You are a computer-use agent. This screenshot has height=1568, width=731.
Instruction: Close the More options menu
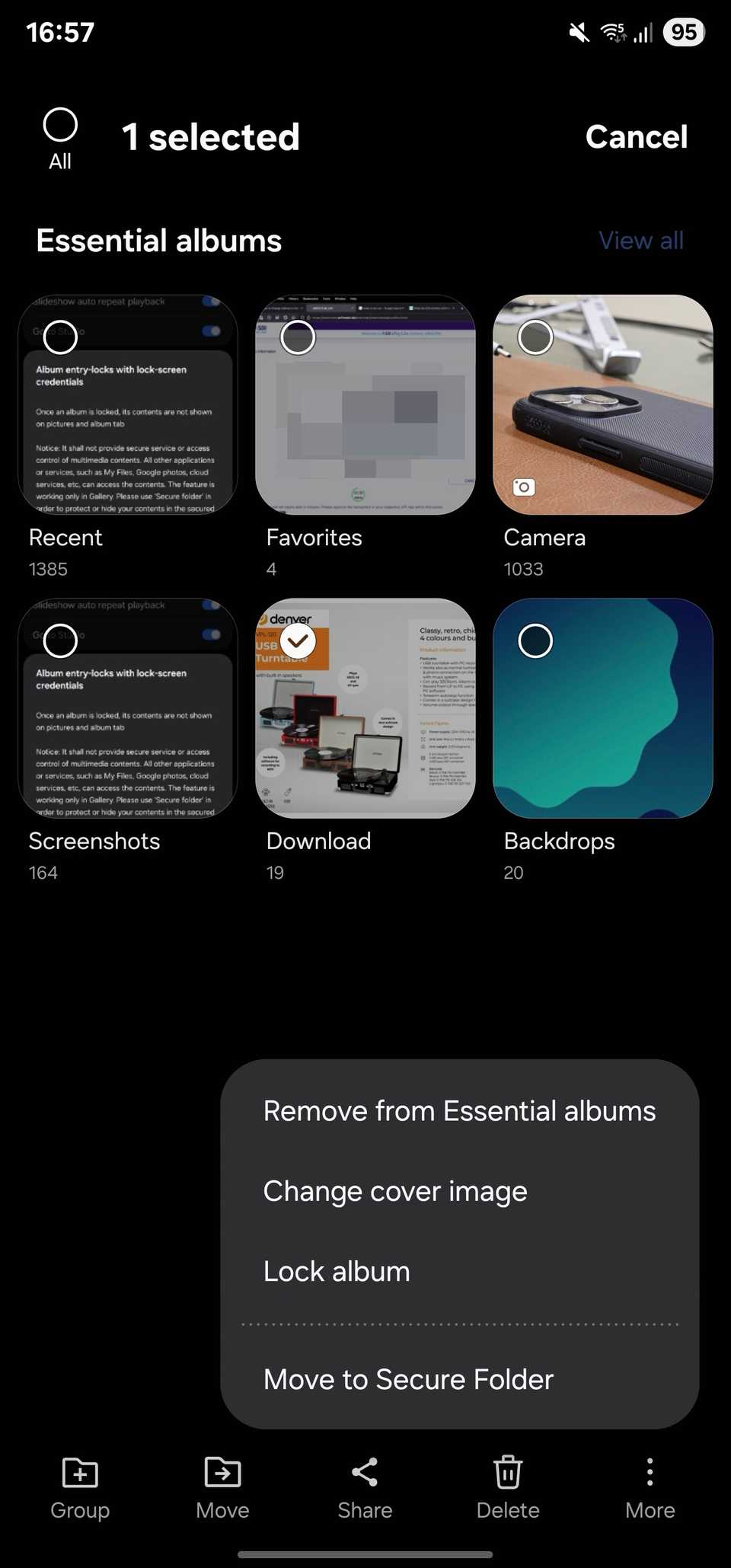(650, 1487)
